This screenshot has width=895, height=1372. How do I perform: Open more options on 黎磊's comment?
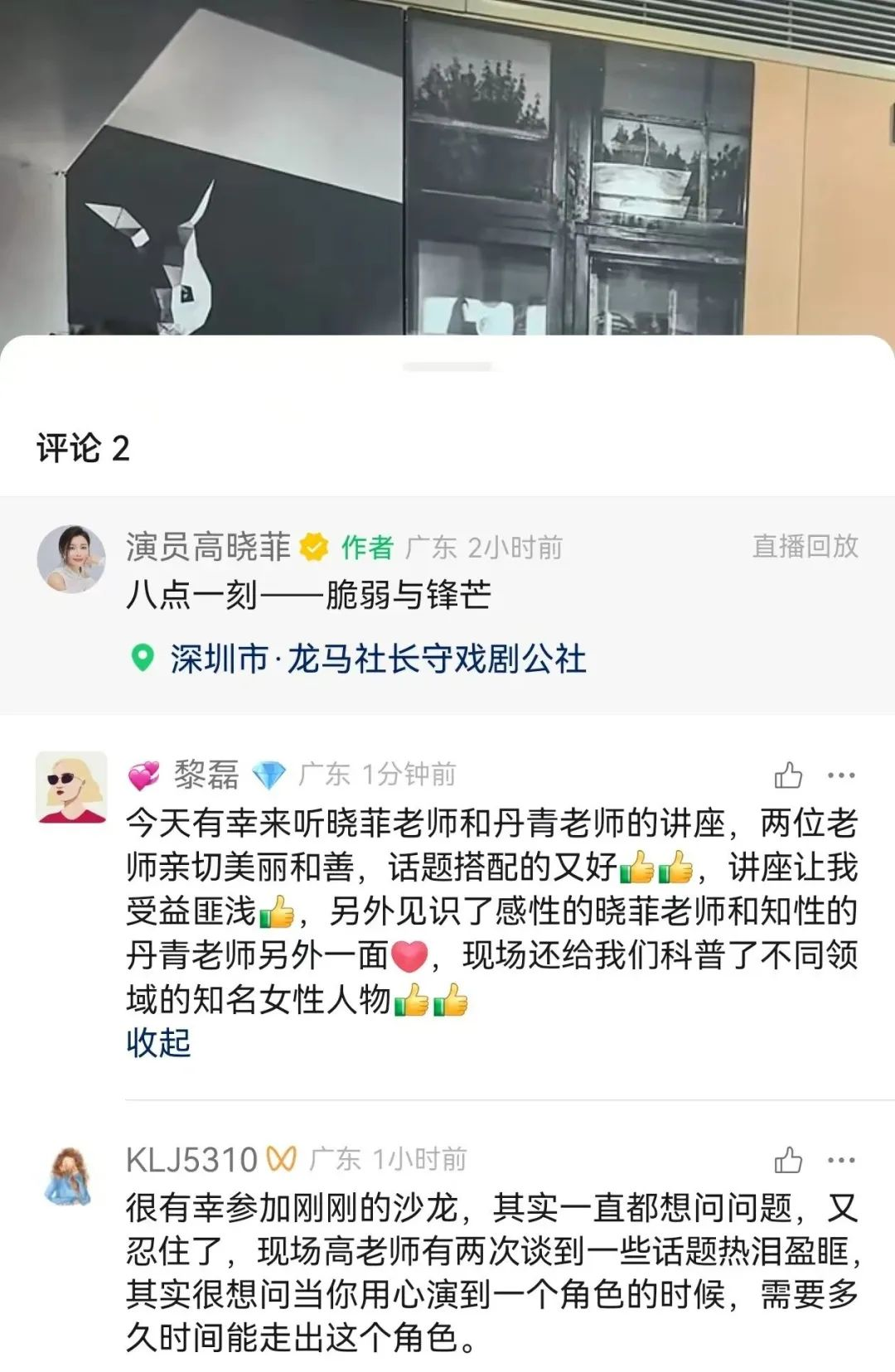tap(841, 775)
